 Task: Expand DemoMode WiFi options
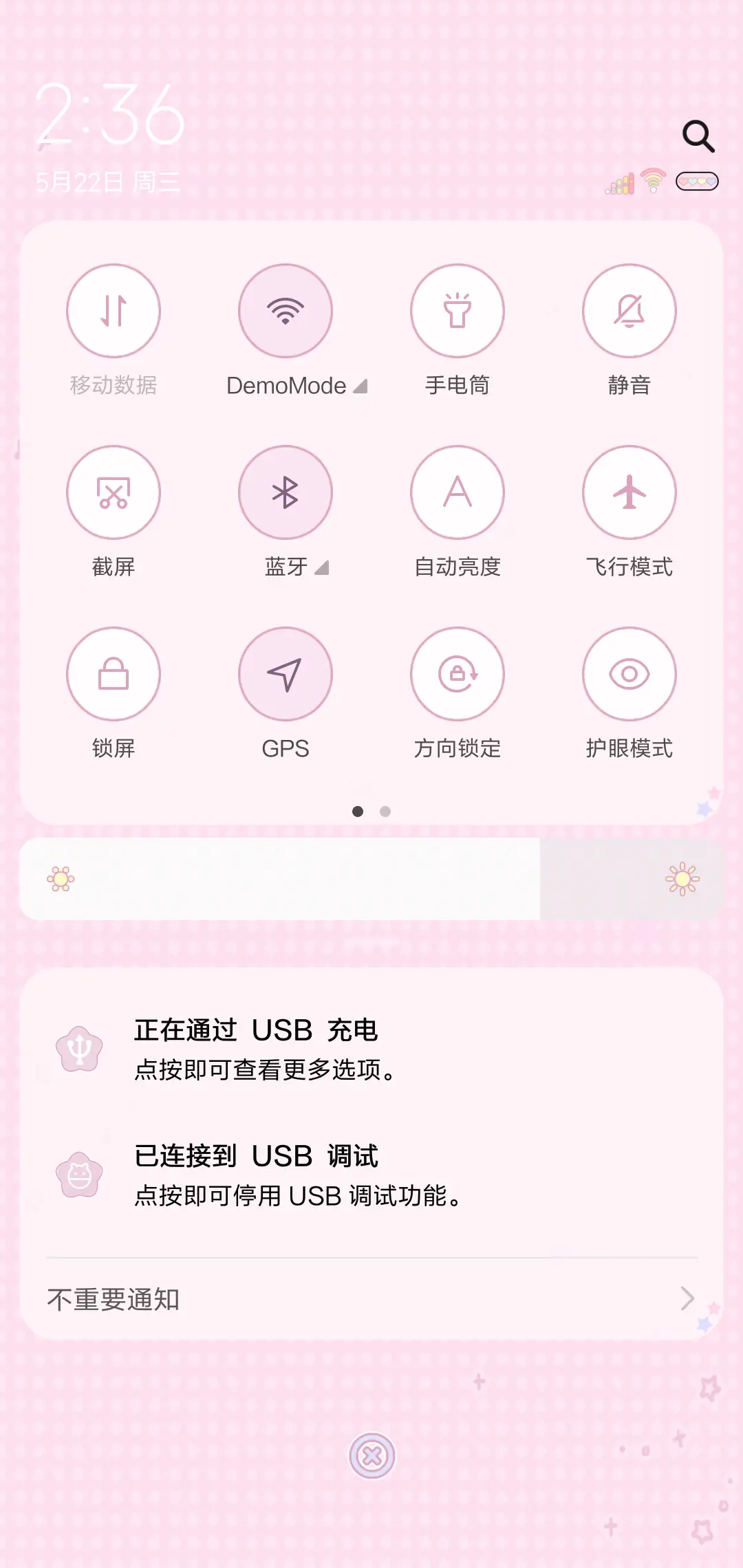(x=360, y=386)
